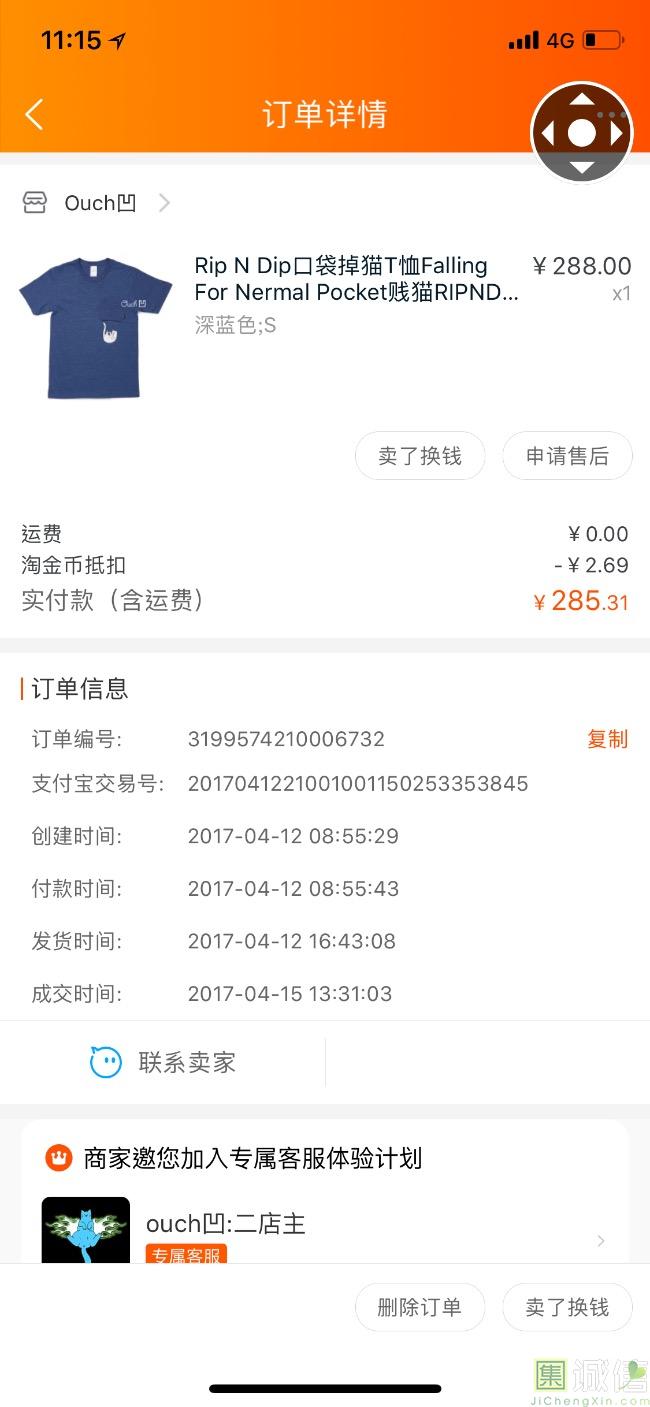Tap 删除订单 to delete this order

[420, 1307]
